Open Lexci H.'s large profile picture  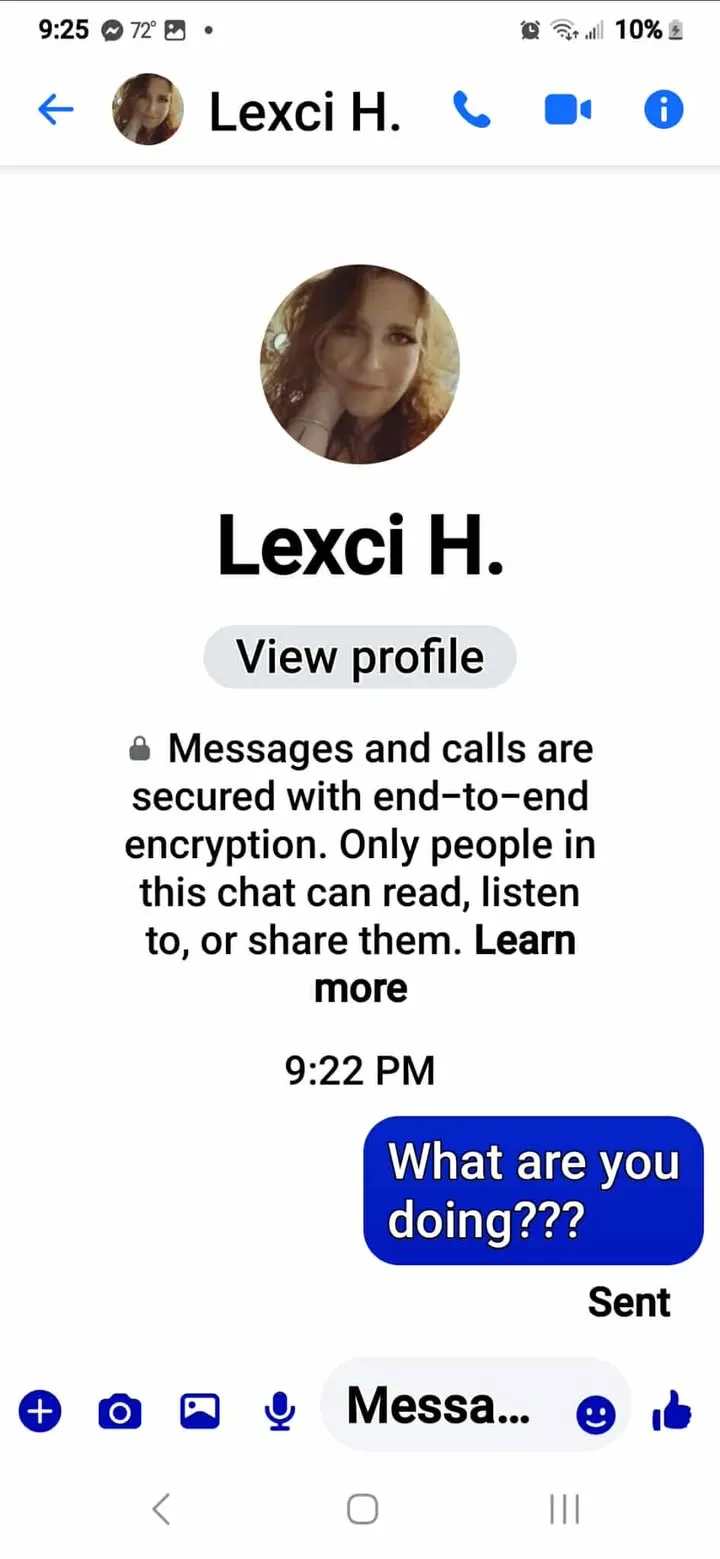[360, 364]
